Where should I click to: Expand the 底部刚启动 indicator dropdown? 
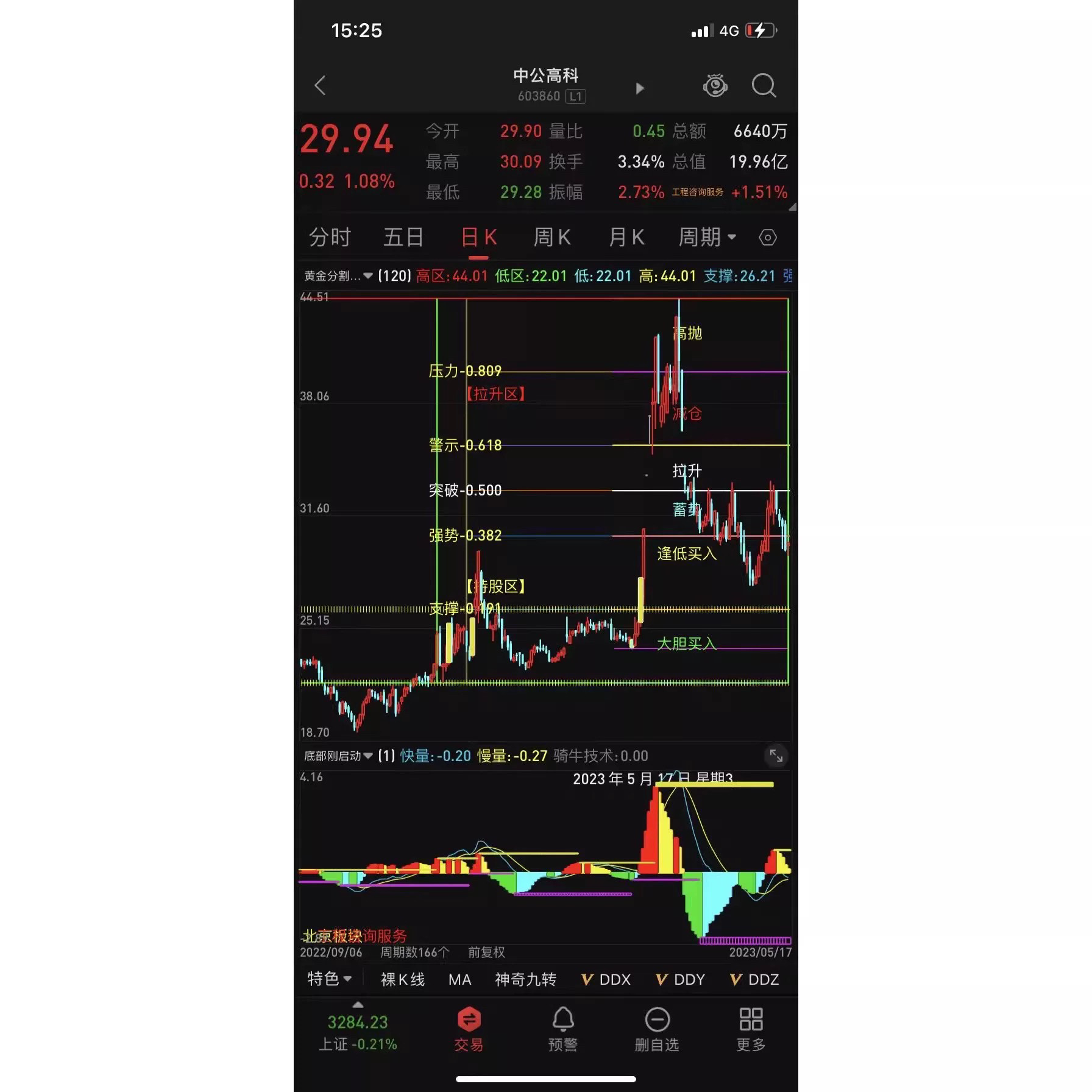[338, 756]
